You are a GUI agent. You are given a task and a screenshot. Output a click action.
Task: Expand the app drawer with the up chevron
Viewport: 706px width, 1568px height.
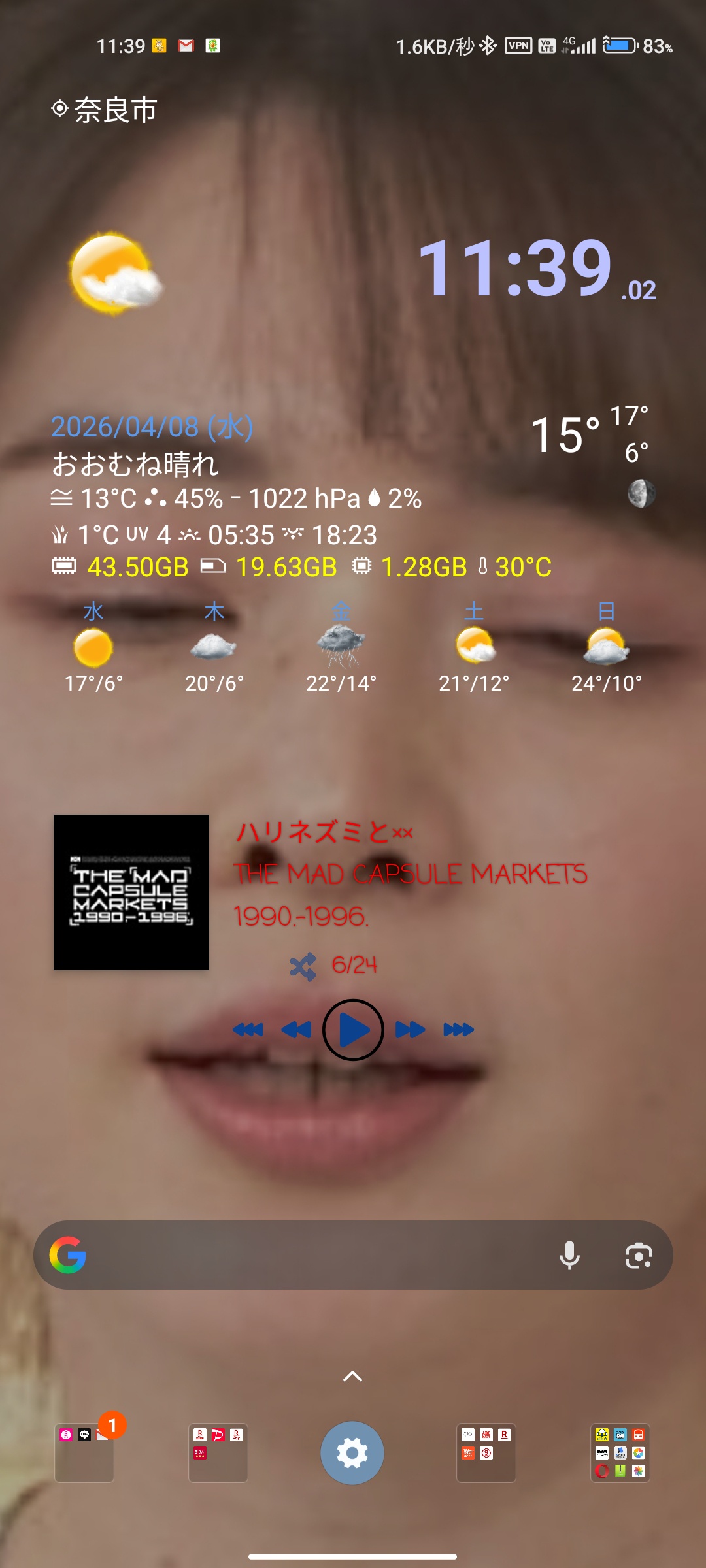(x=353, y=1377)
